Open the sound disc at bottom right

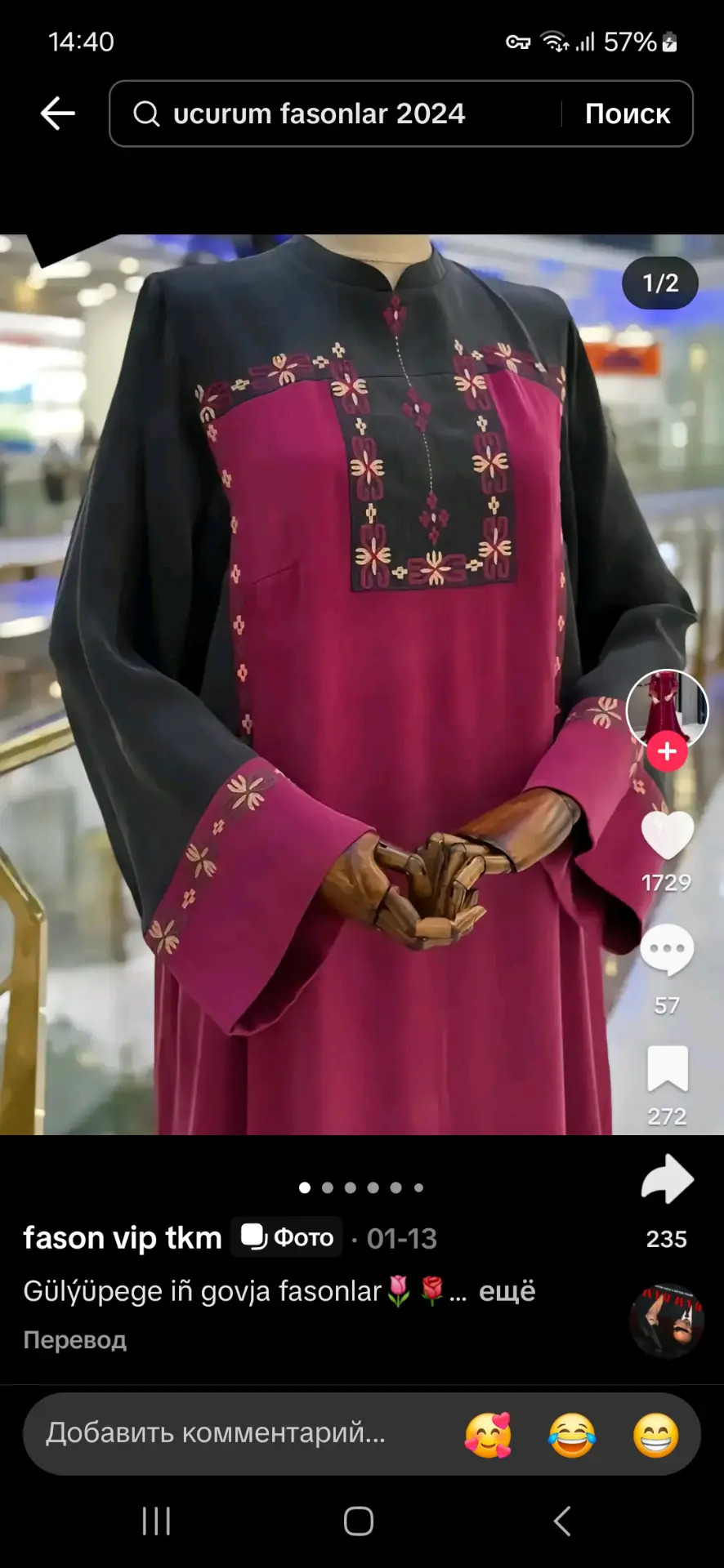tap(667, 1321)
